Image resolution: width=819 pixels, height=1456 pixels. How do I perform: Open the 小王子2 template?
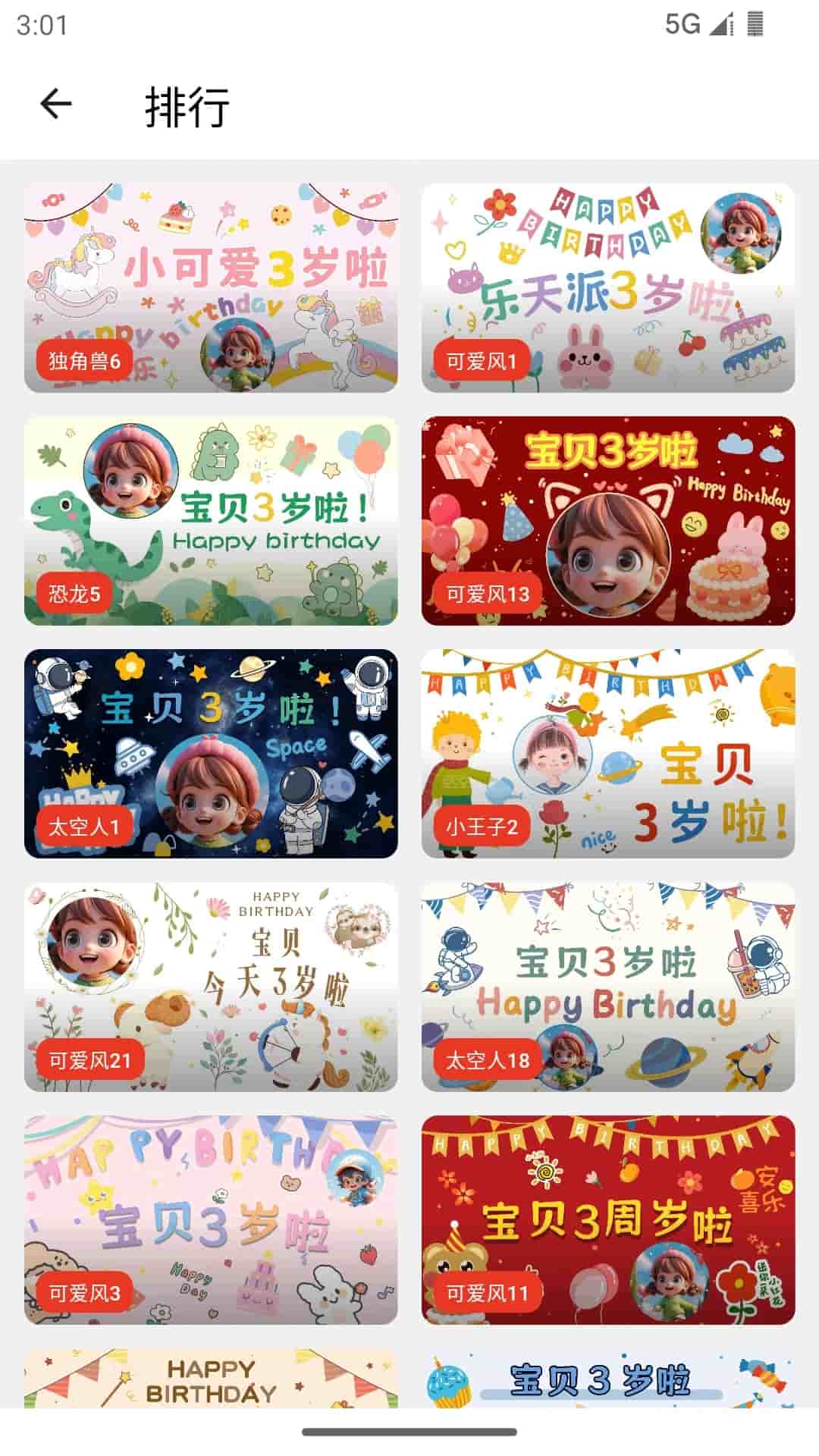(x=607, y=753)
